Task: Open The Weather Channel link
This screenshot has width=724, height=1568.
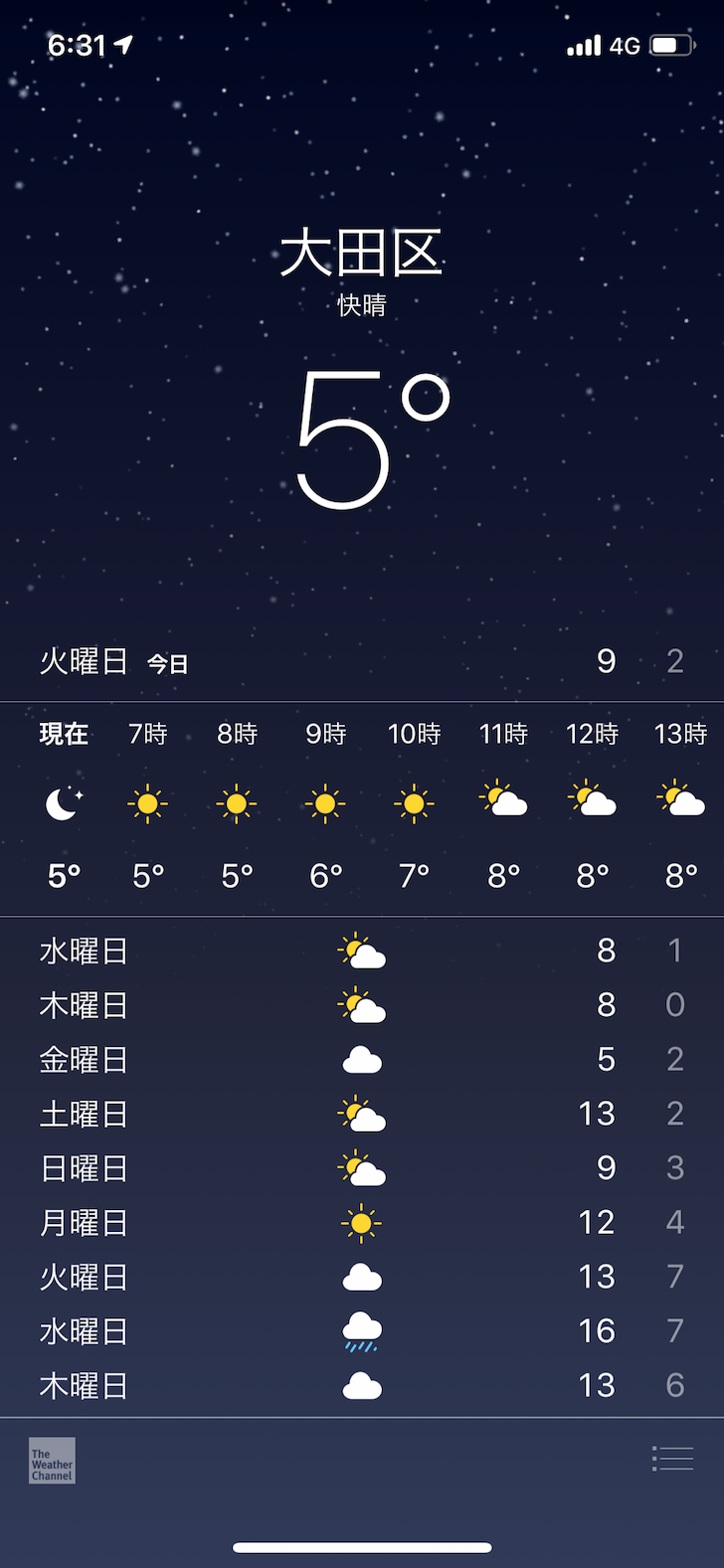Action: point(52,1461)
